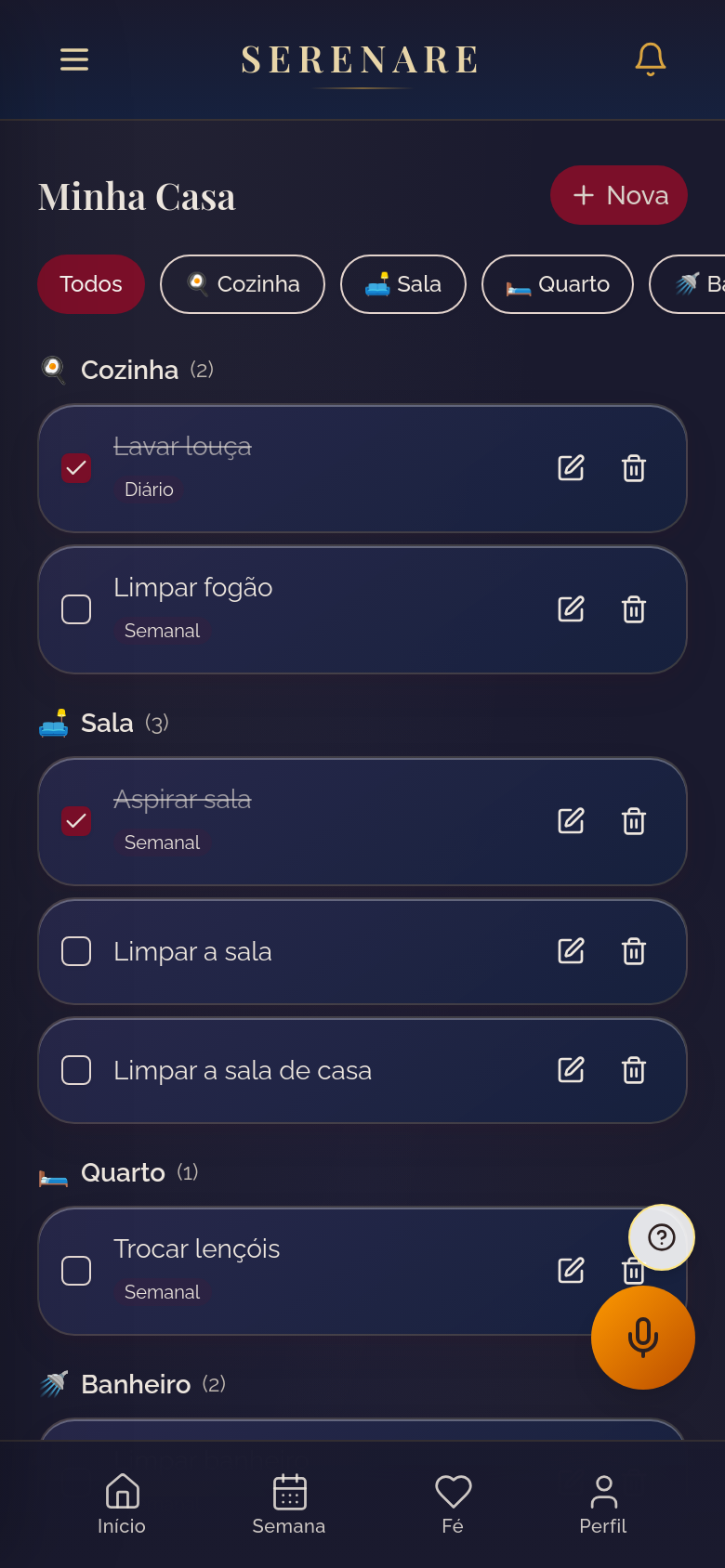Check off Trocar lençóis
This screenshot has width=725, height=1568.
point(76,1271)
